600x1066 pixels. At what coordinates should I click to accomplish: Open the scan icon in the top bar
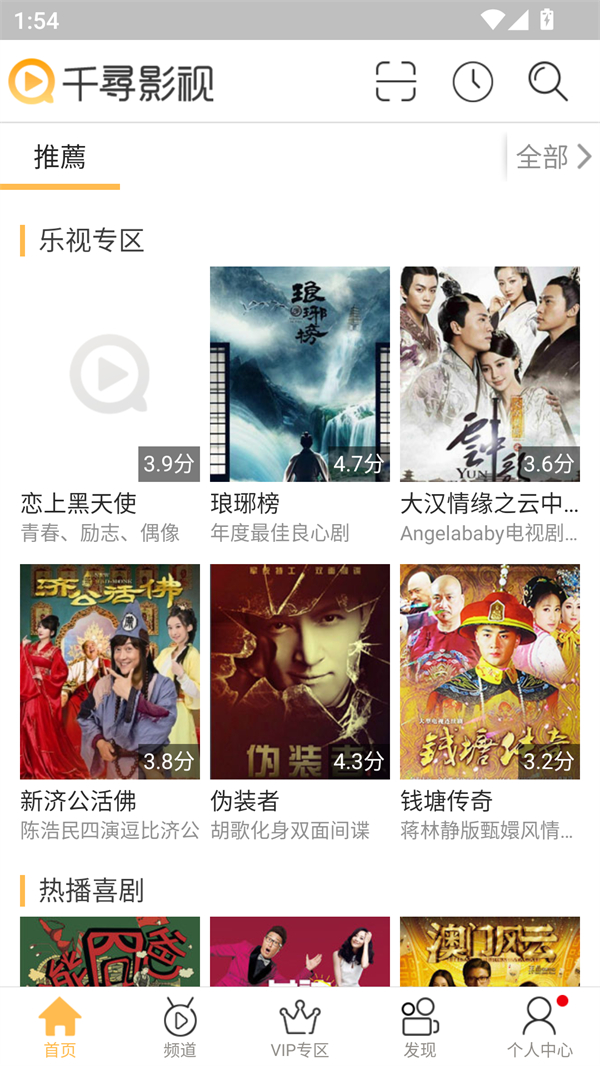pos(395,82)
